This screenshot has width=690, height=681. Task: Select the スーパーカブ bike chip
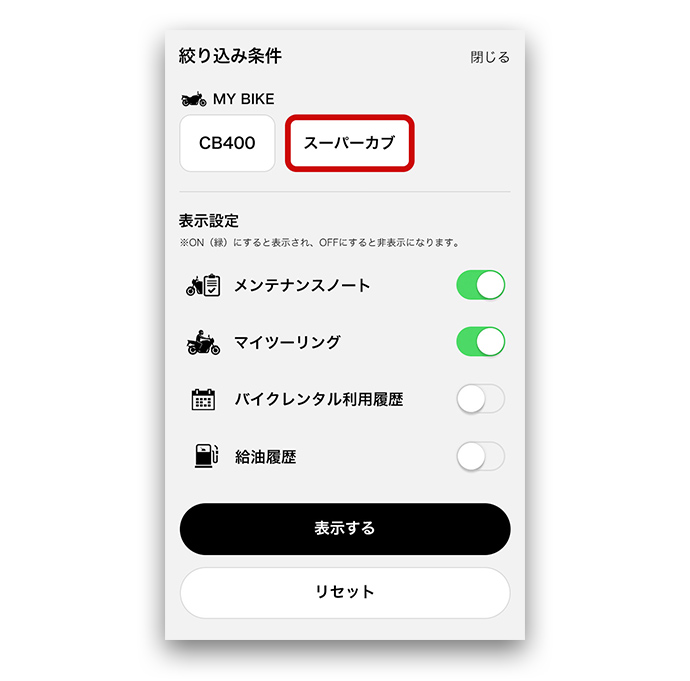(x=349, y=143)
